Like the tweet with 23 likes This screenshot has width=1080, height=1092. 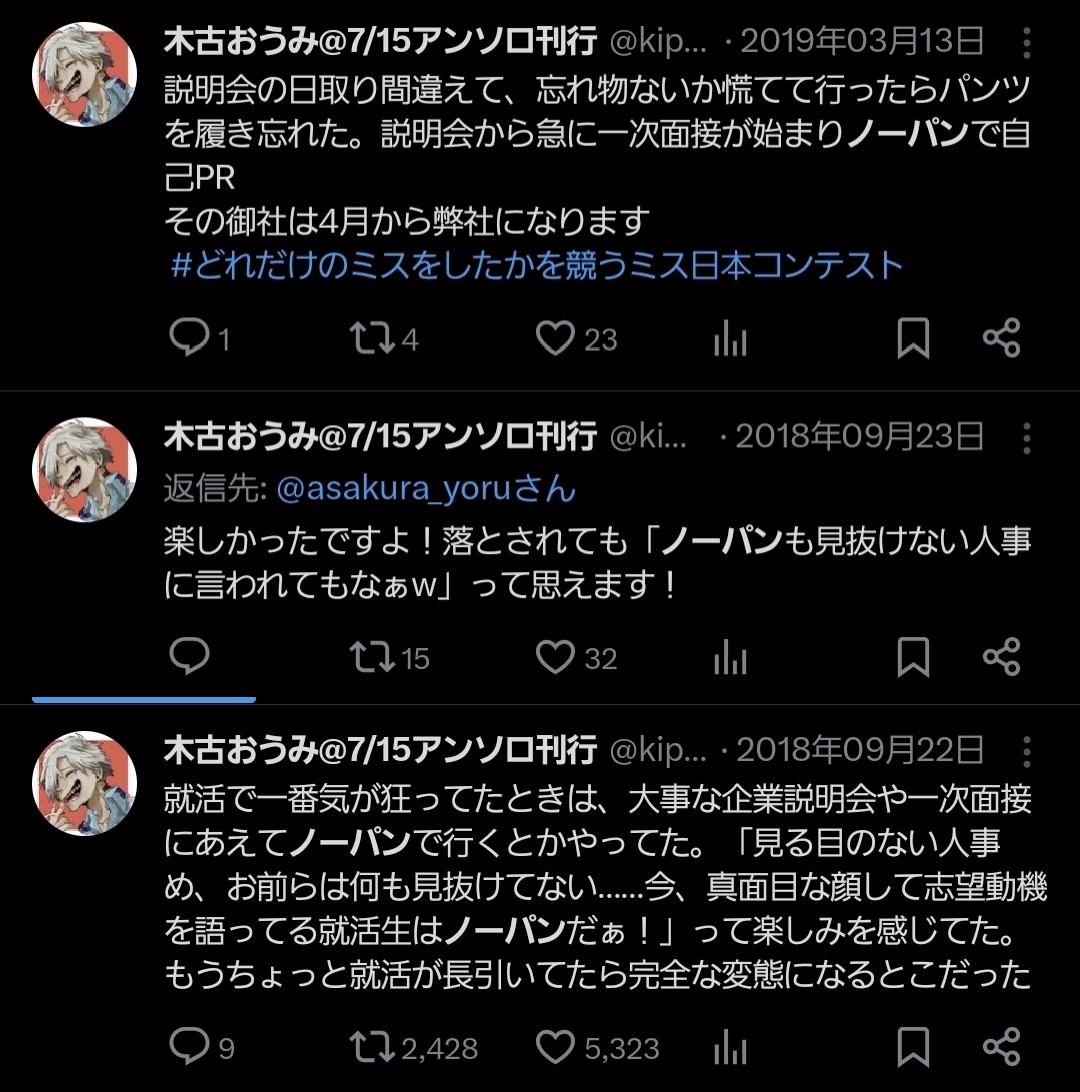tap(555, 339)
